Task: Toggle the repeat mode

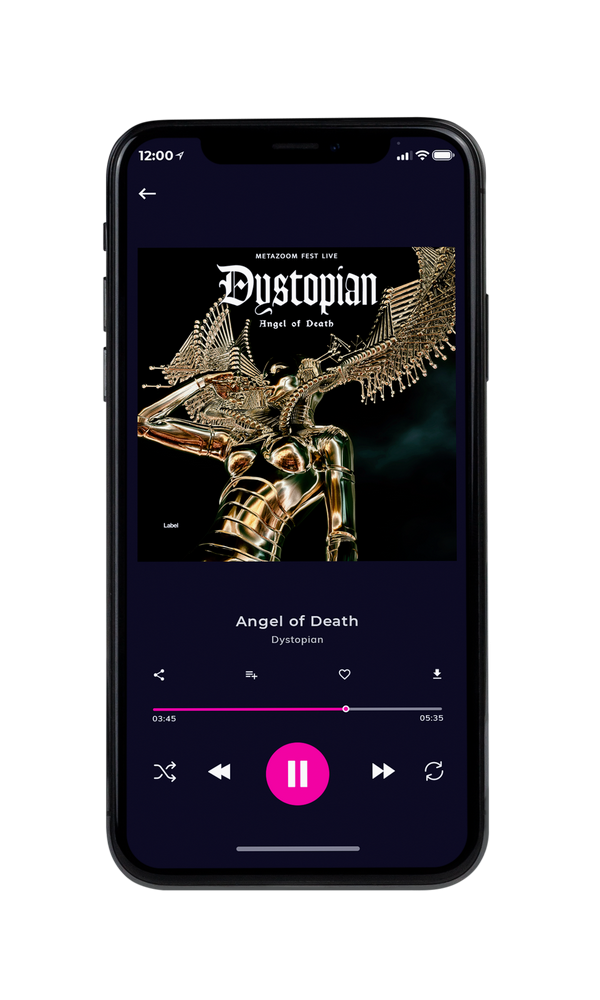Action: click(x=434, y=771)
